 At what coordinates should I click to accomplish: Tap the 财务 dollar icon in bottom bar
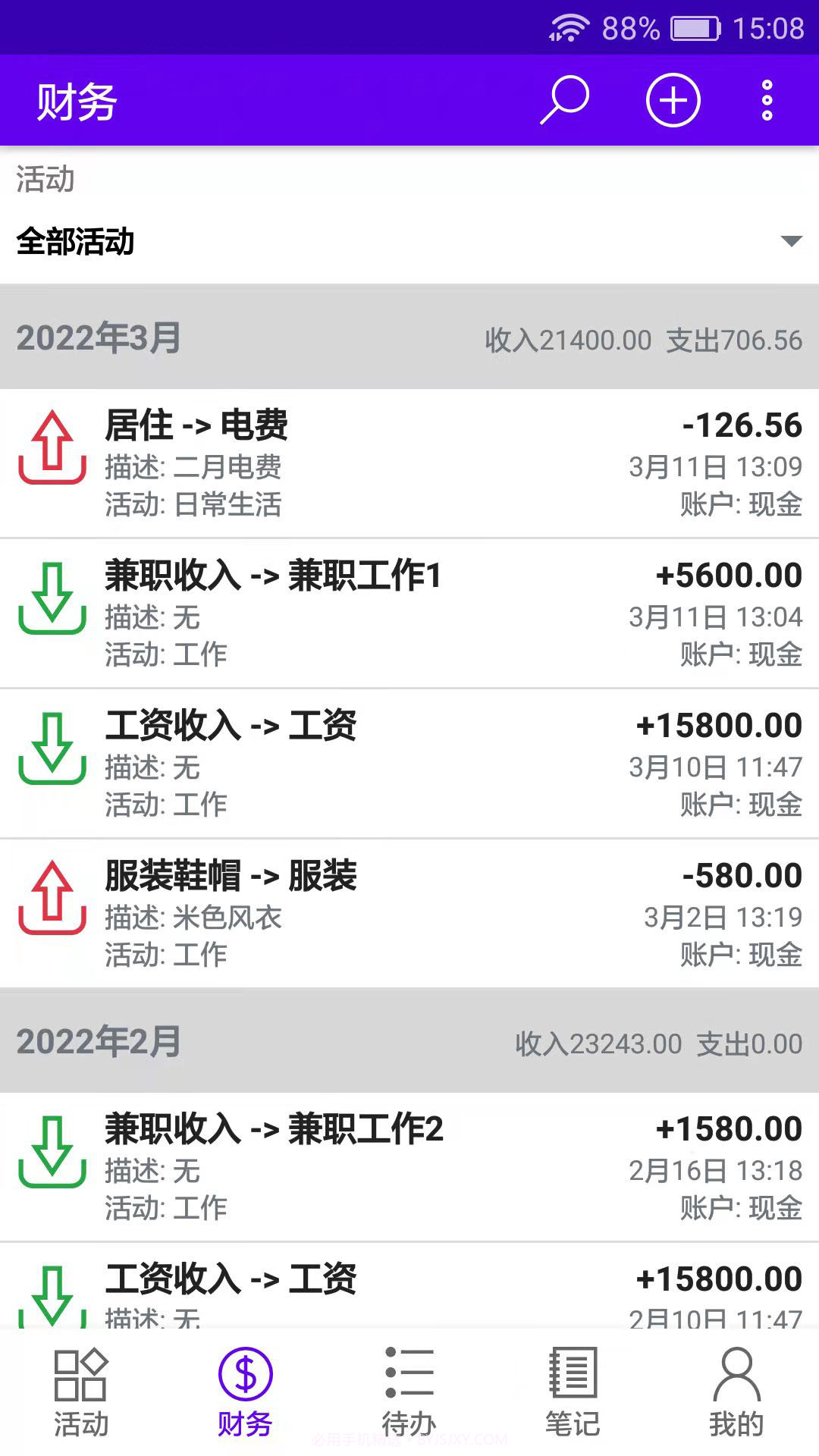246,1388
